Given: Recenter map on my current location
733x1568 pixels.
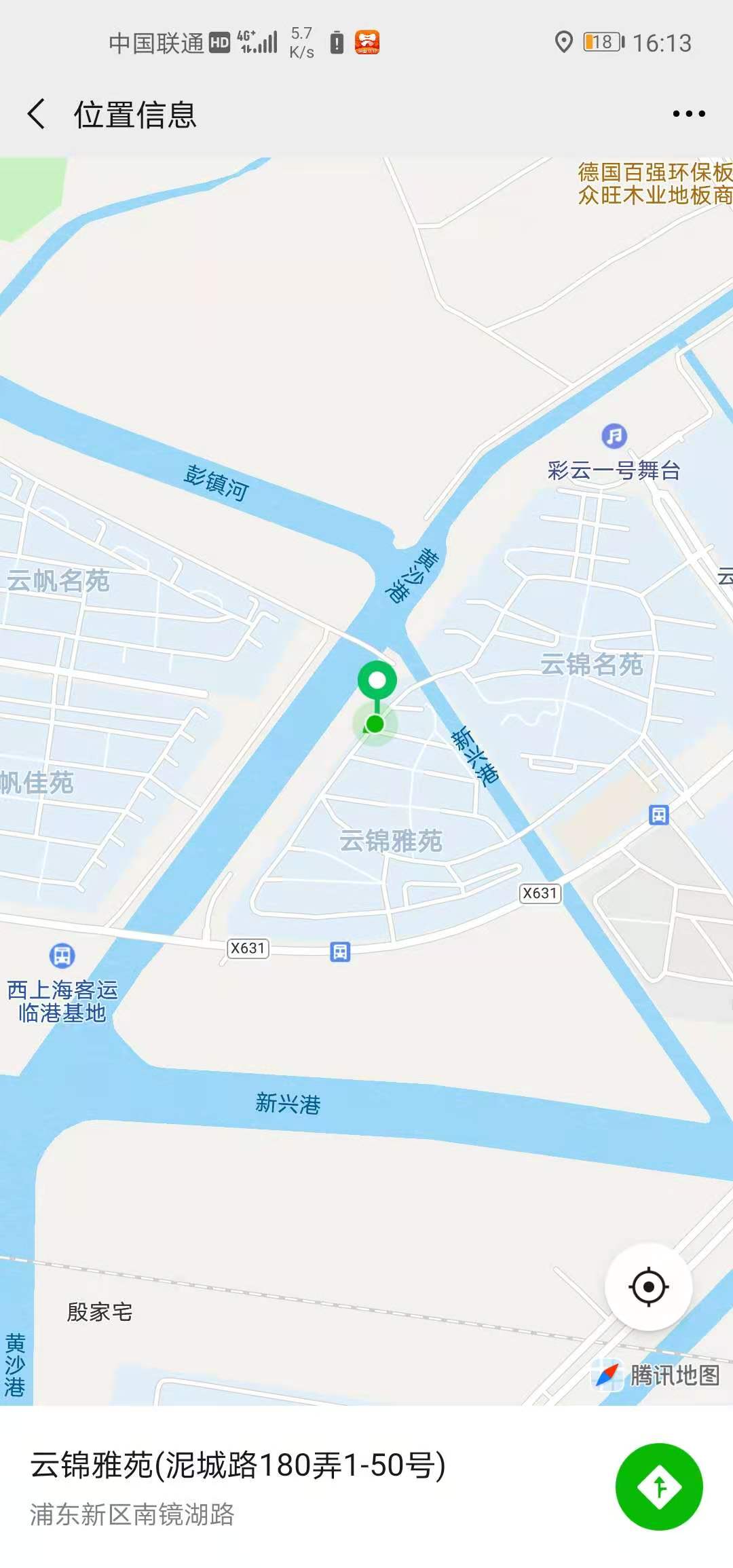Looking at the screenshot, I should pyautogui.click(x=648, y=1286).
